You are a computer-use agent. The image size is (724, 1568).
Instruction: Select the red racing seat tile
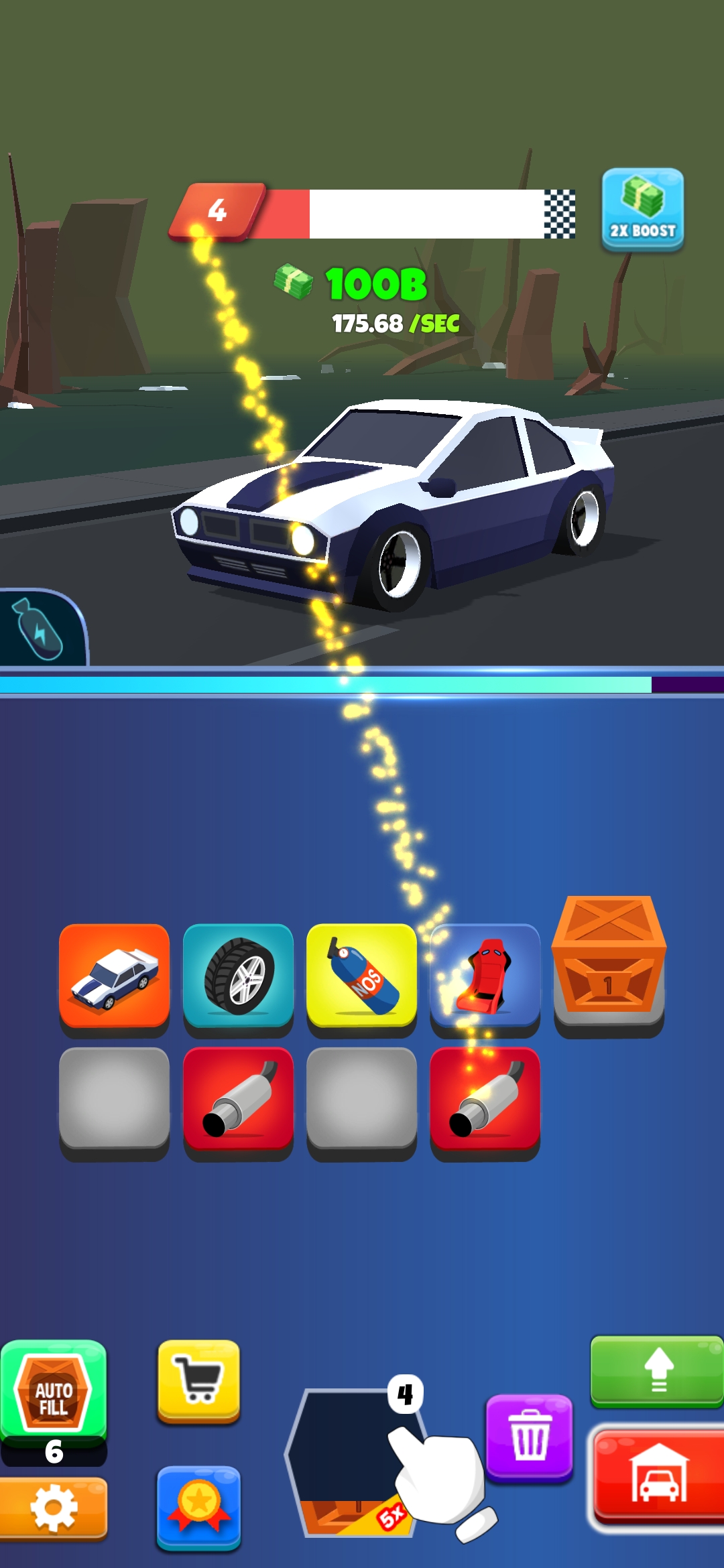pos(485,976)
